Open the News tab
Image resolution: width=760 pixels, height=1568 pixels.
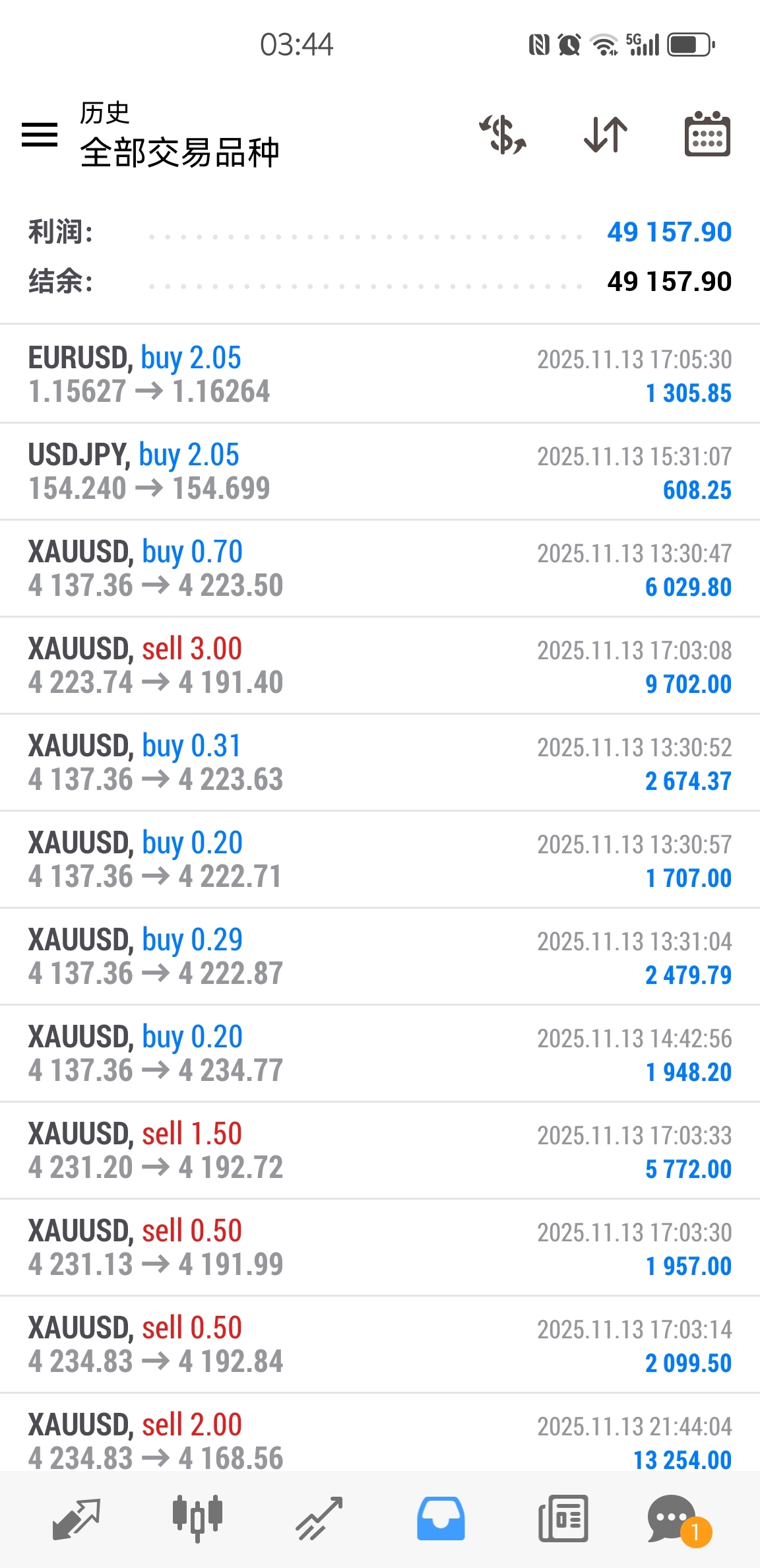[x=563, y=1518]
